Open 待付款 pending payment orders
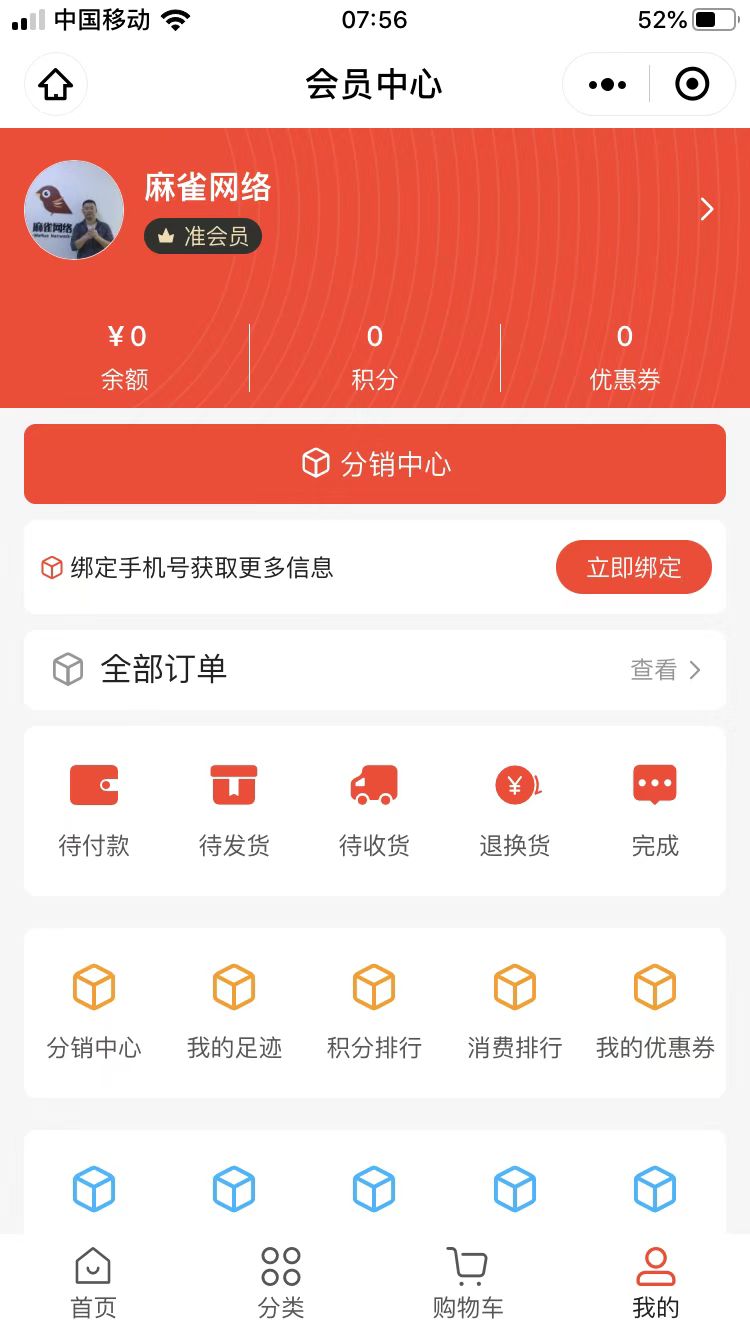Viewport: 750px width, 1334px height. click(x=94, y=810)
